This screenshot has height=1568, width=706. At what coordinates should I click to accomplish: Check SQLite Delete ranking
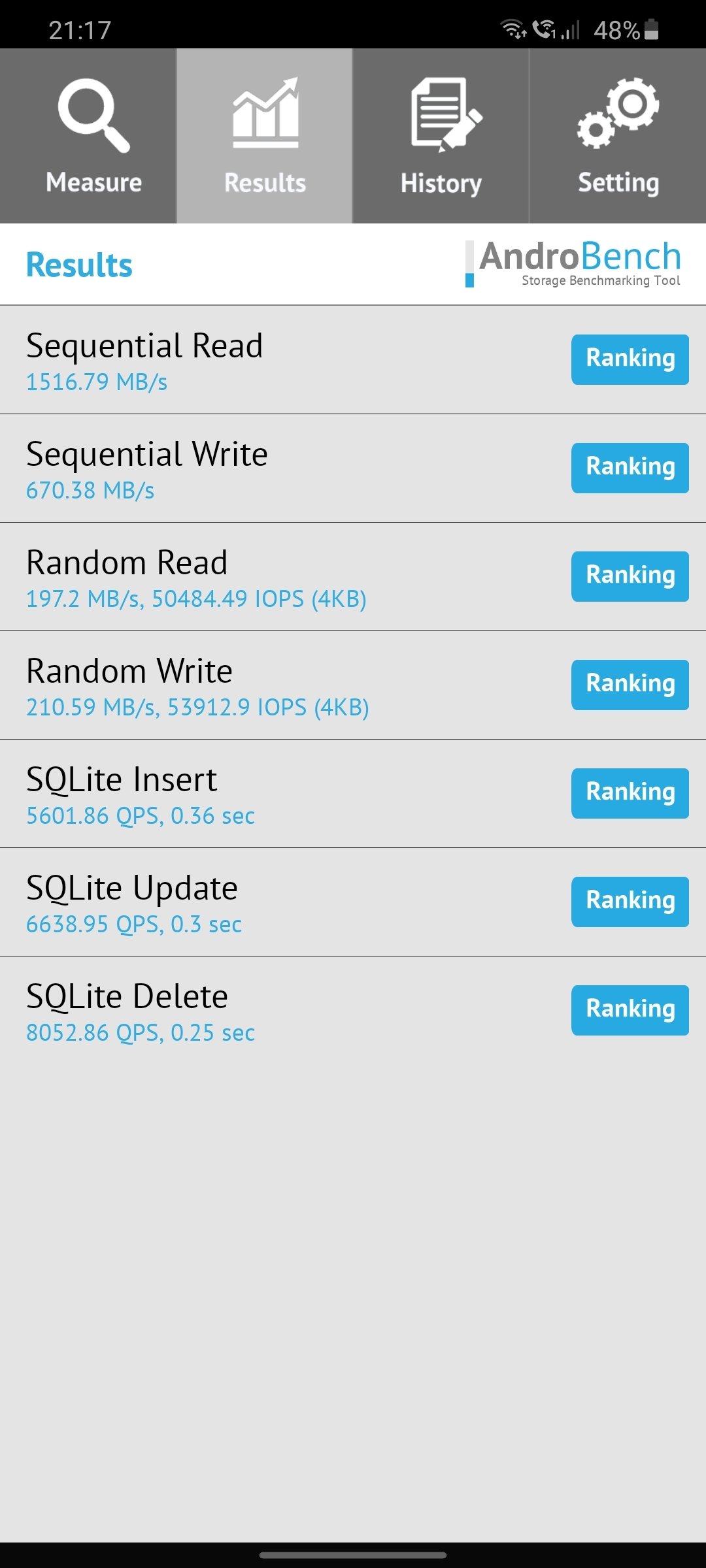(x=630, y=1010)
